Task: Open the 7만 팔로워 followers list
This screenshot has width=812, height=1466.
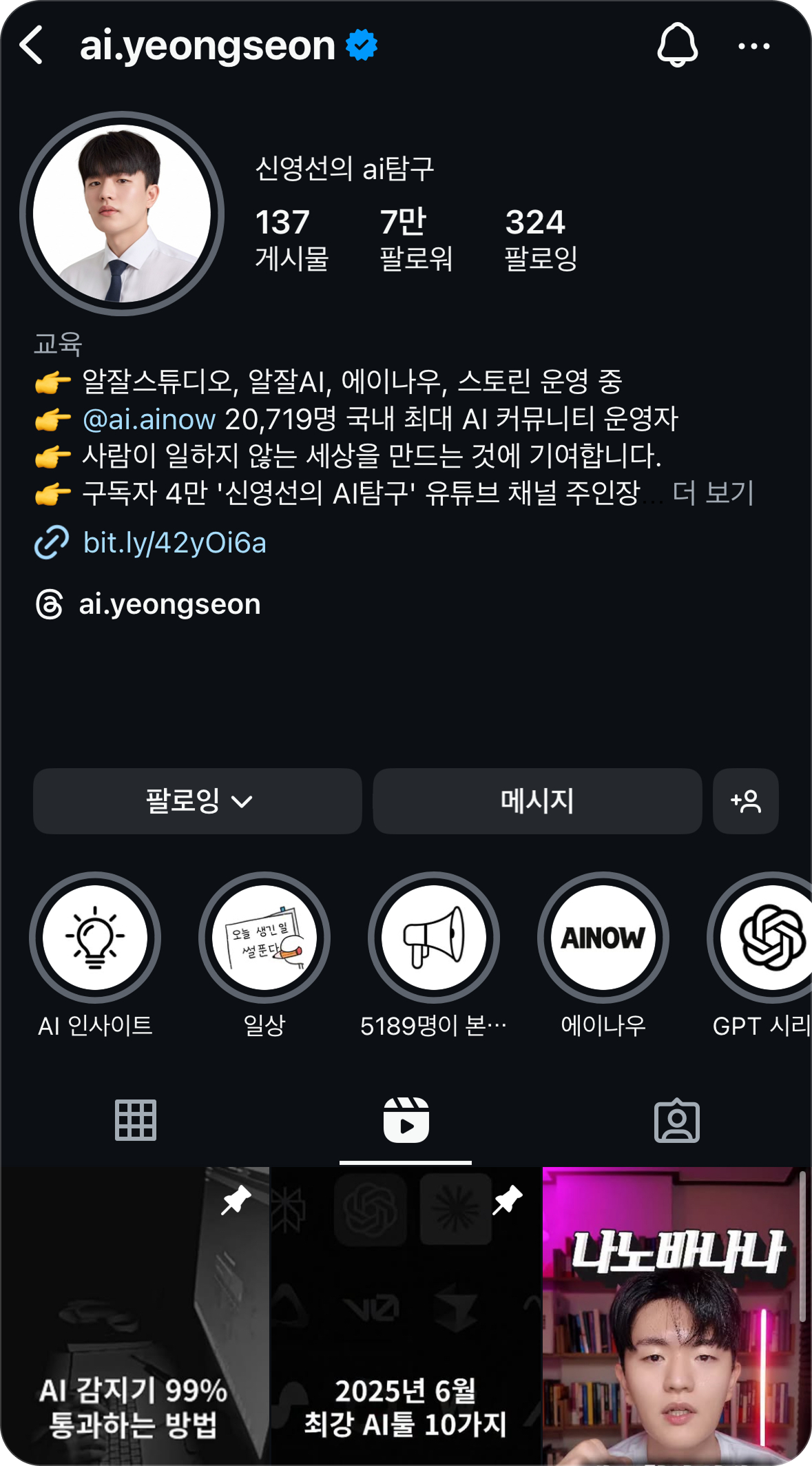Action: point(416,239)
